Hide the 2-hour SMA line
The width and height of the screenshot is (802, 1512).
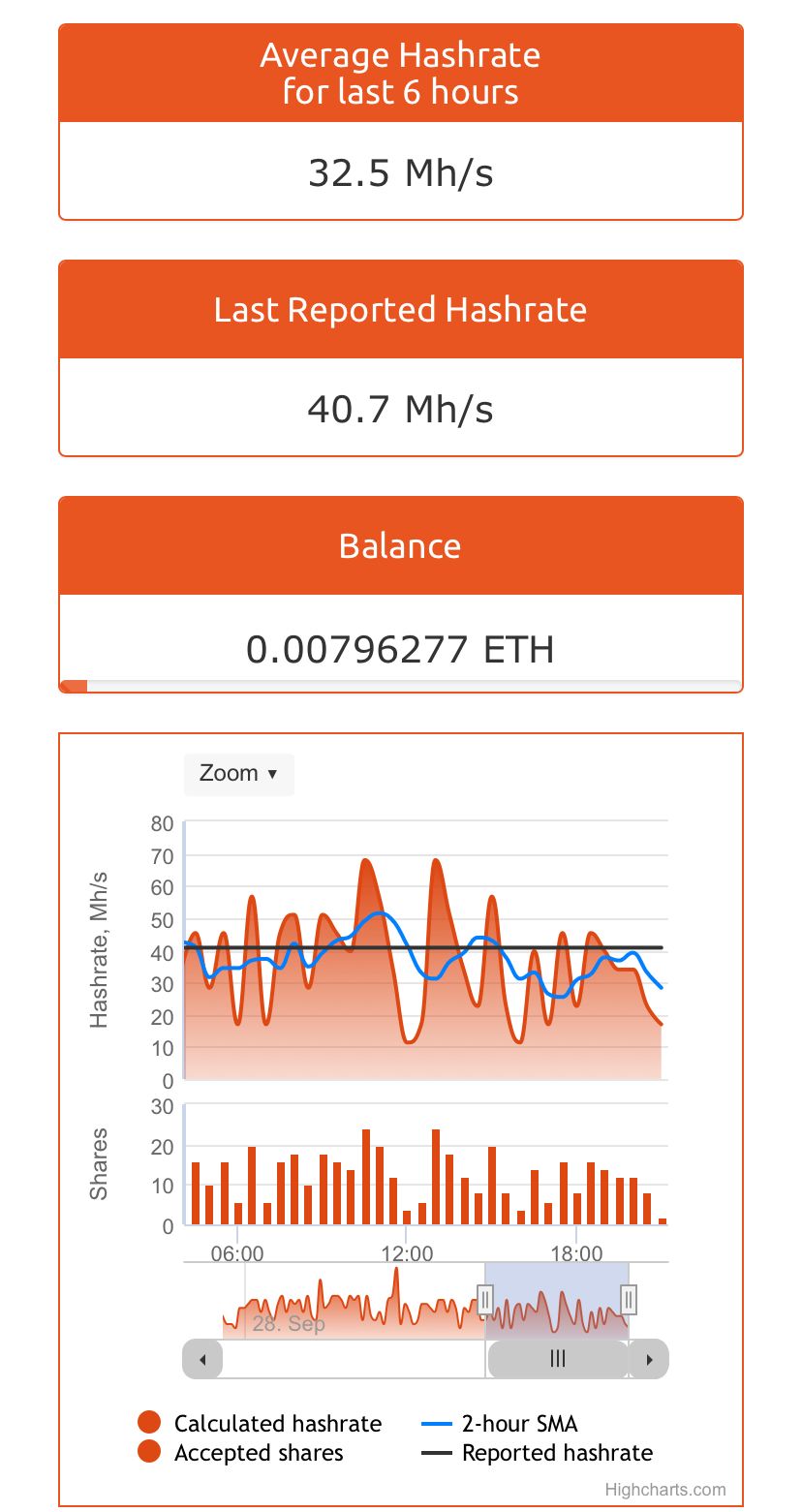pos(519,1423)
